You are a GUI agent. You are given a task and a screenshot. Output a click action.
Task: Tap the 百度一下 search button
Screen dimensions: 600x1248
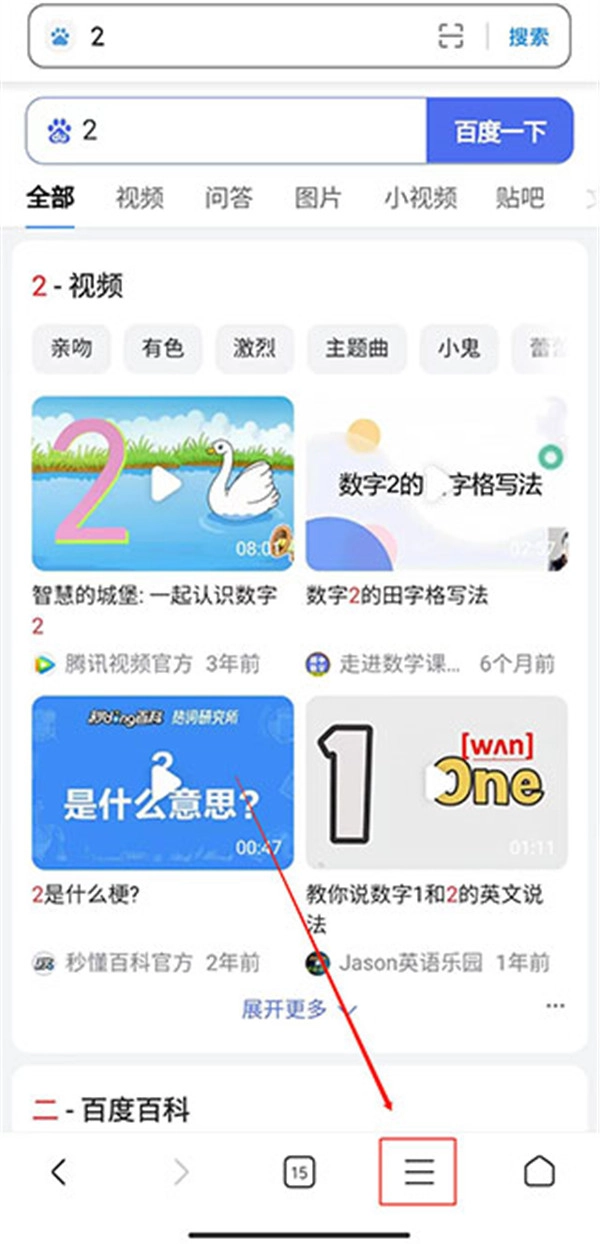[500, 131]
